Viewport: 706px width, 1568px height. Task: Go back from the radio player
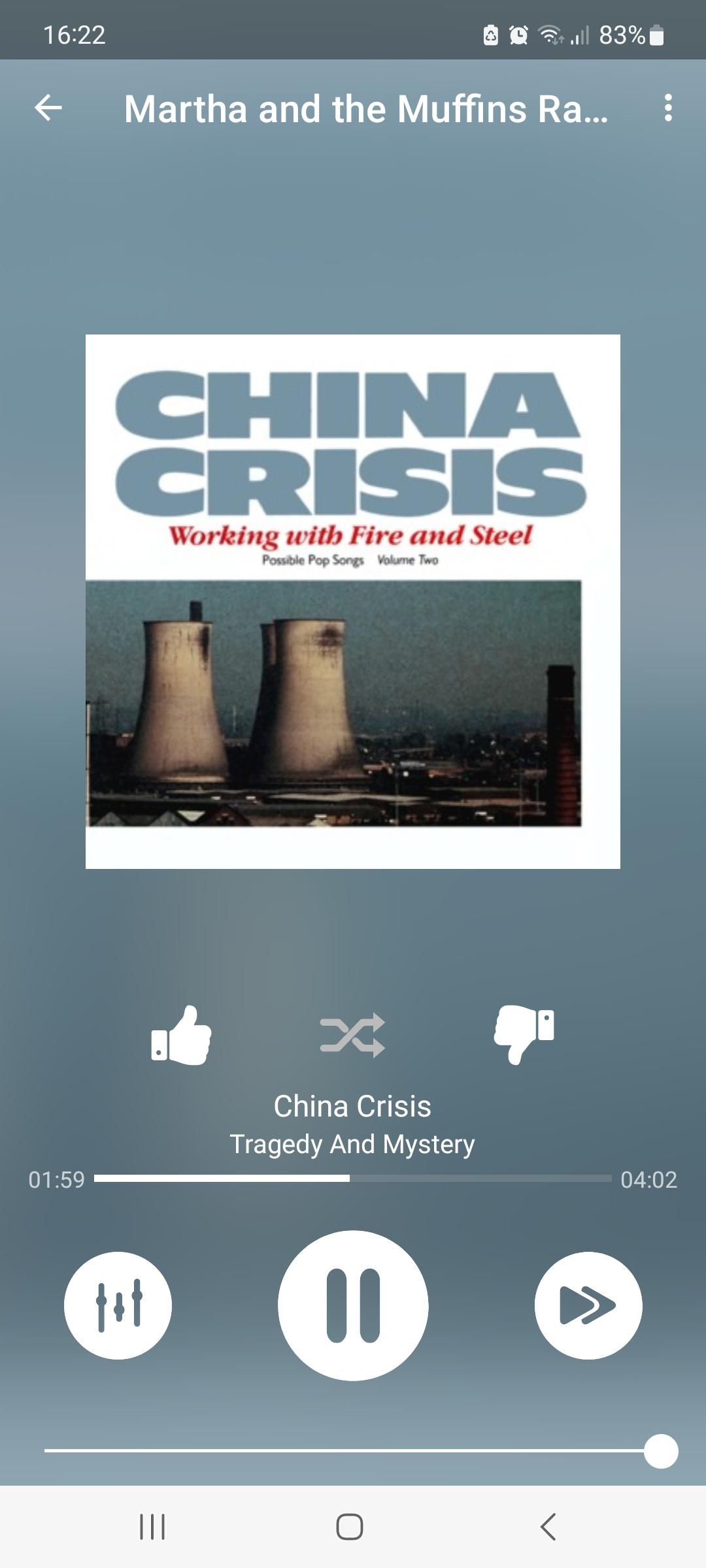pos(48,108)
